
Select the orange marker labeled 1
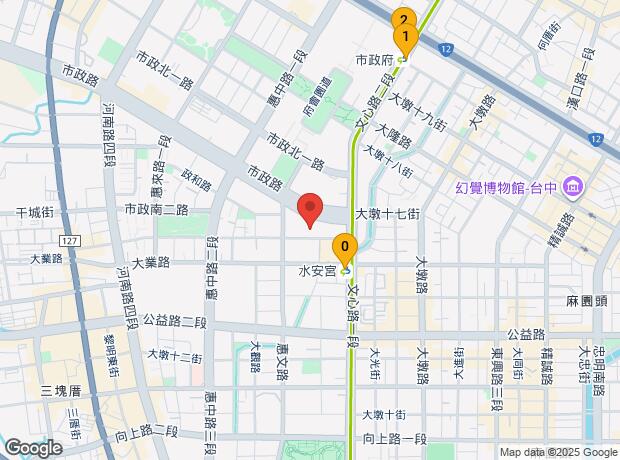[406, 38]
